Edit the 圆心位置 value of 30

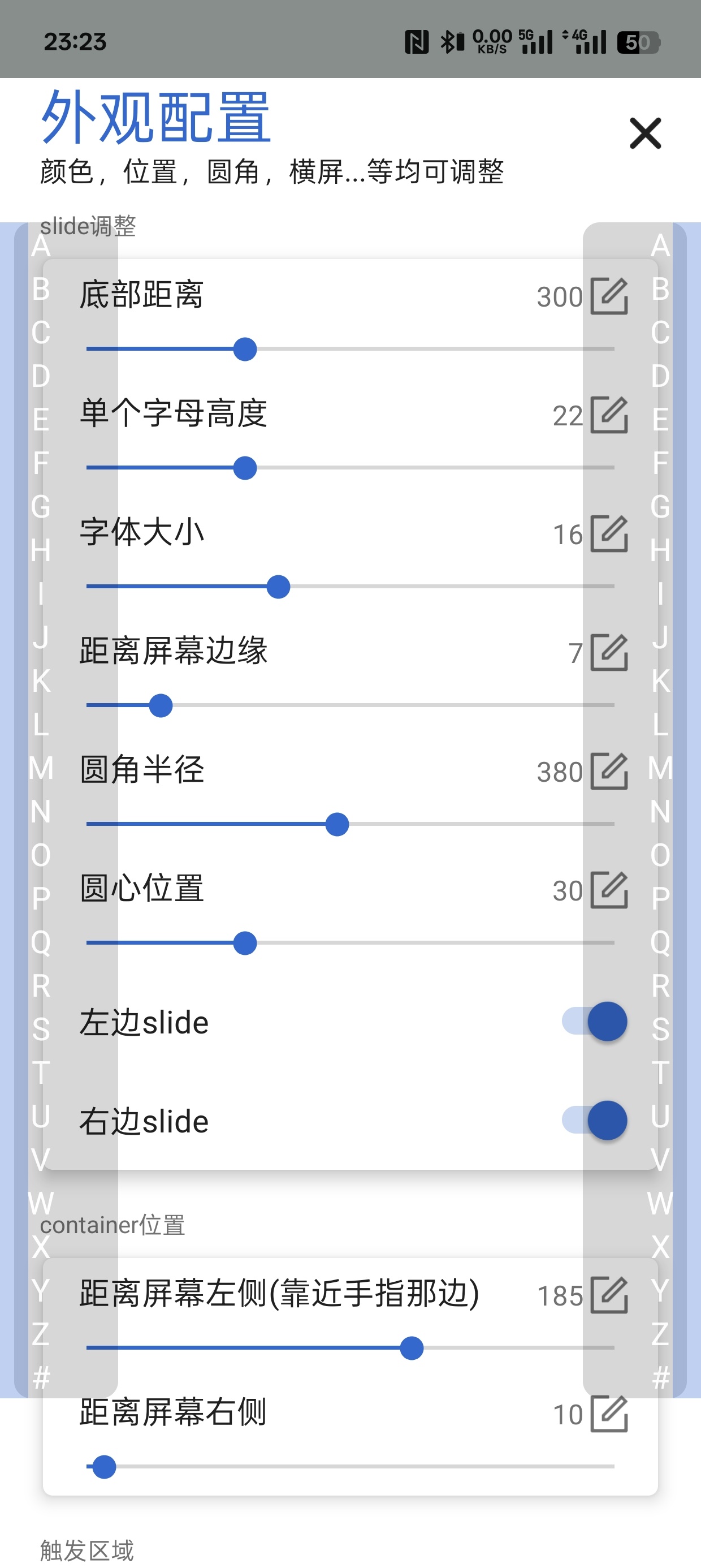click(x=609, y=890)
